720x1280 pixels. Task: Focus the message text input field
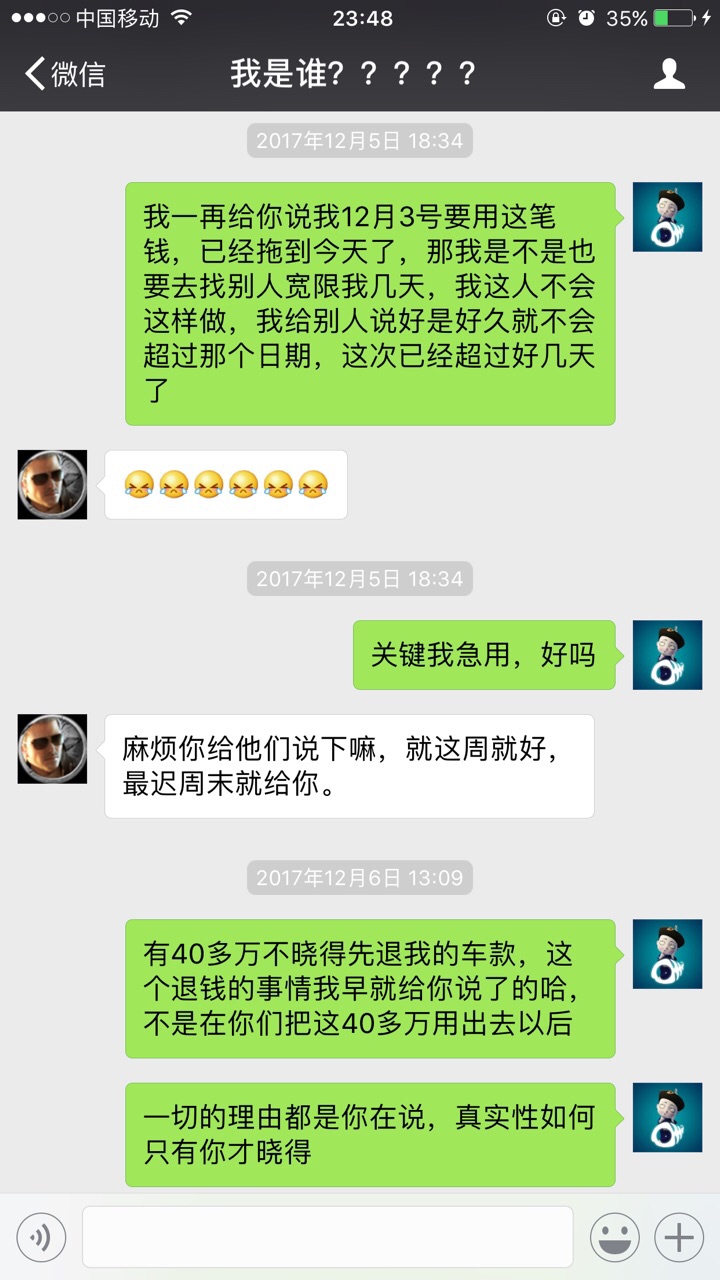click(327, 1238)
